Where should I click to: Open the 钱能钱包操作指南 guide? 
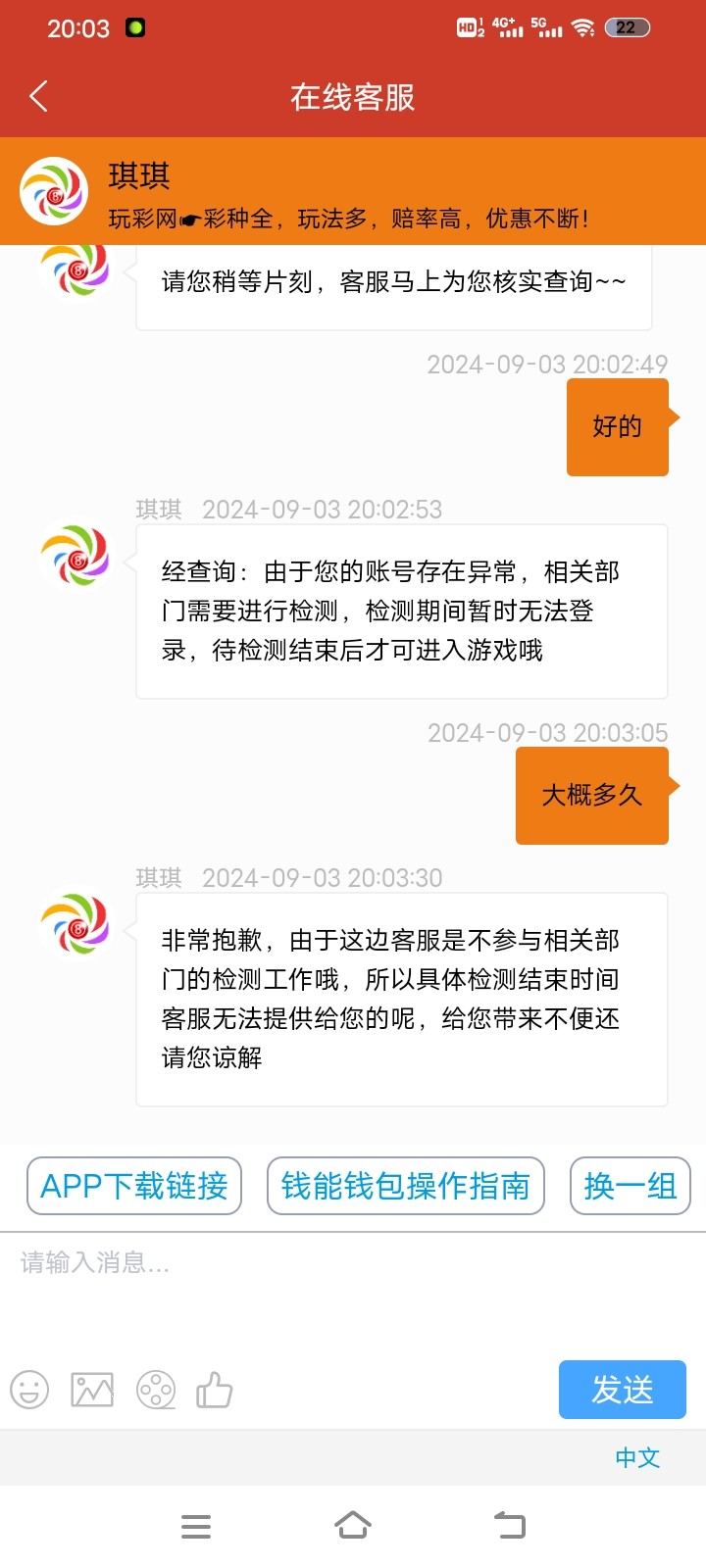(405, 1186)
